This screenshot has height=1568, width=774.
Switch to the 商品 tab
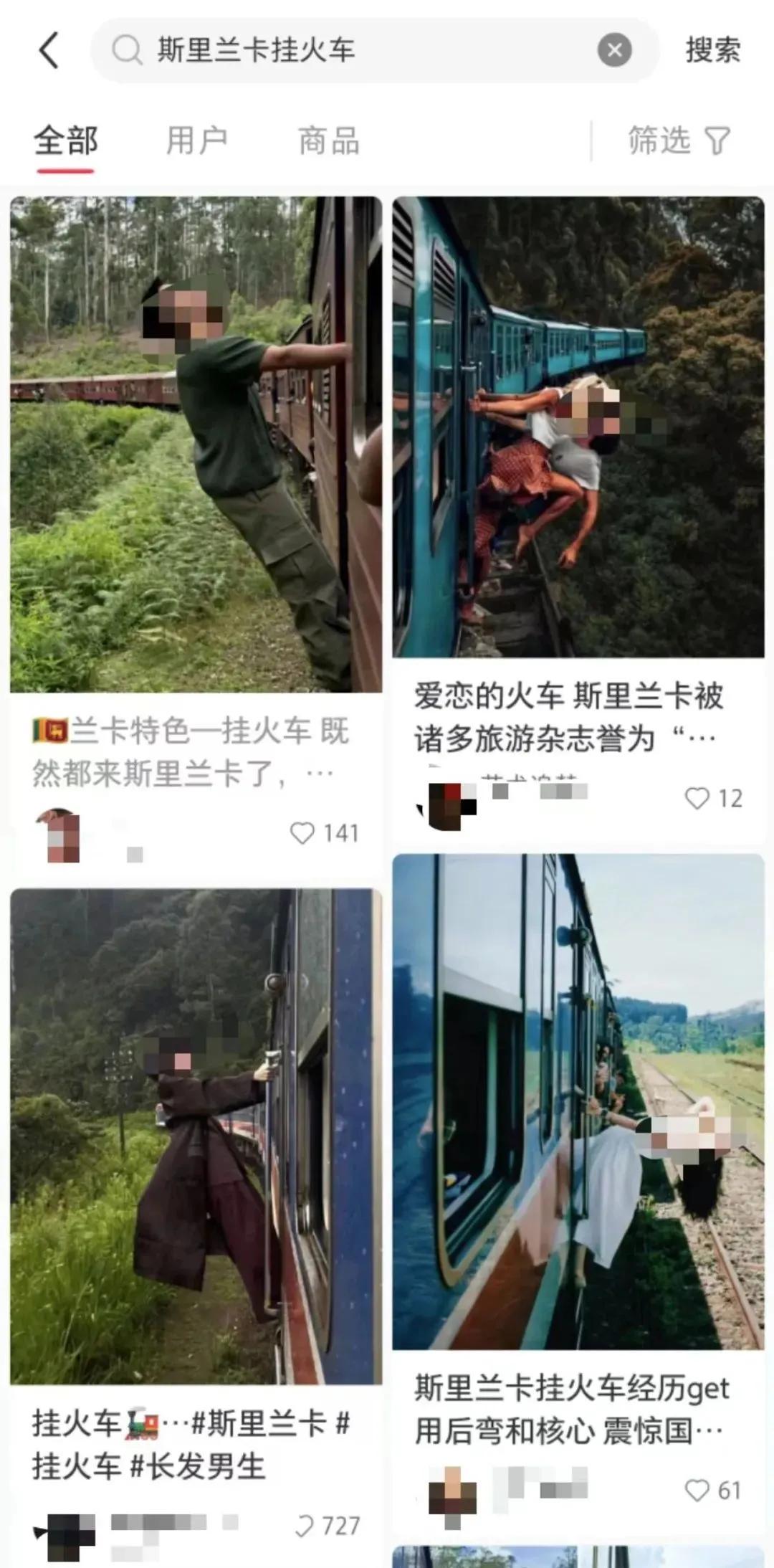329,141
